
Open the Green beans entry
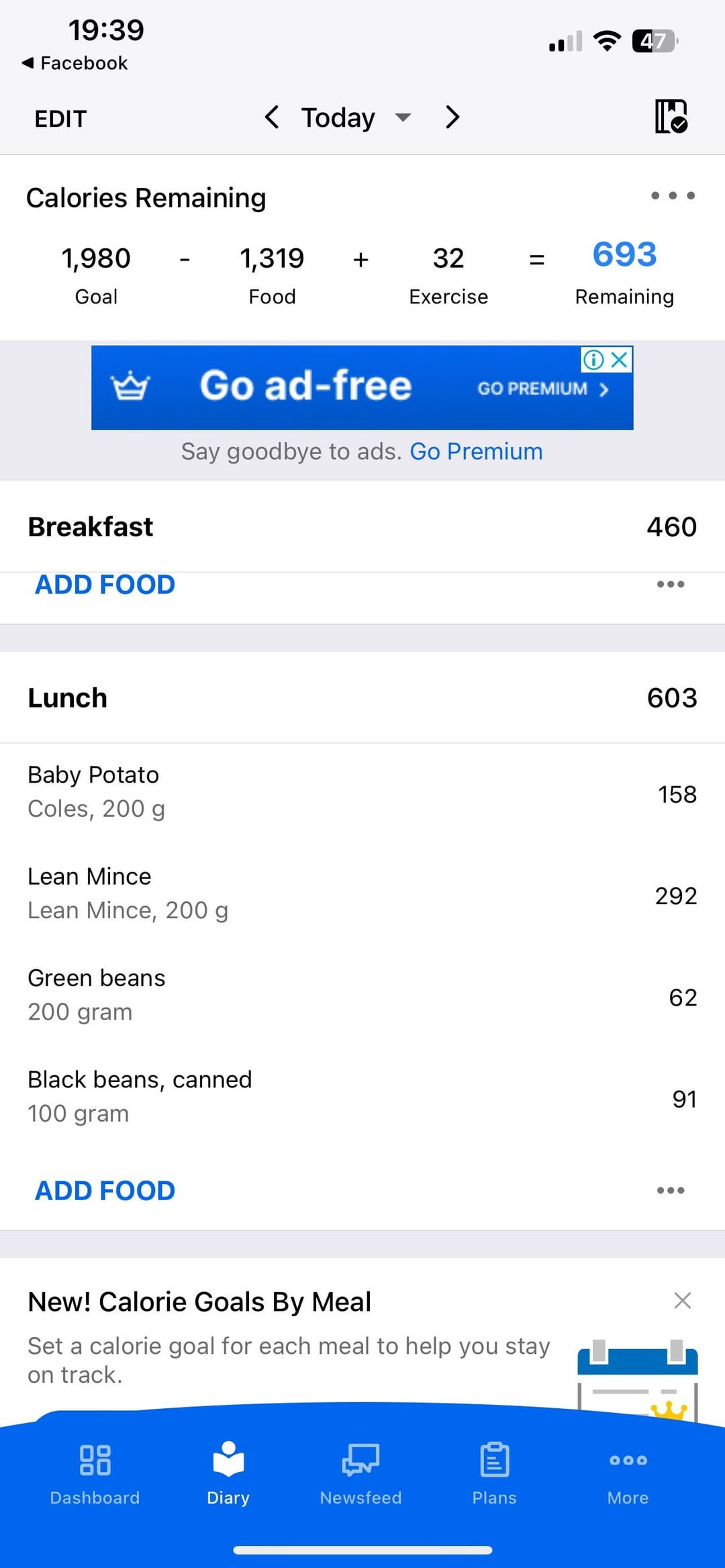[362, 995]
